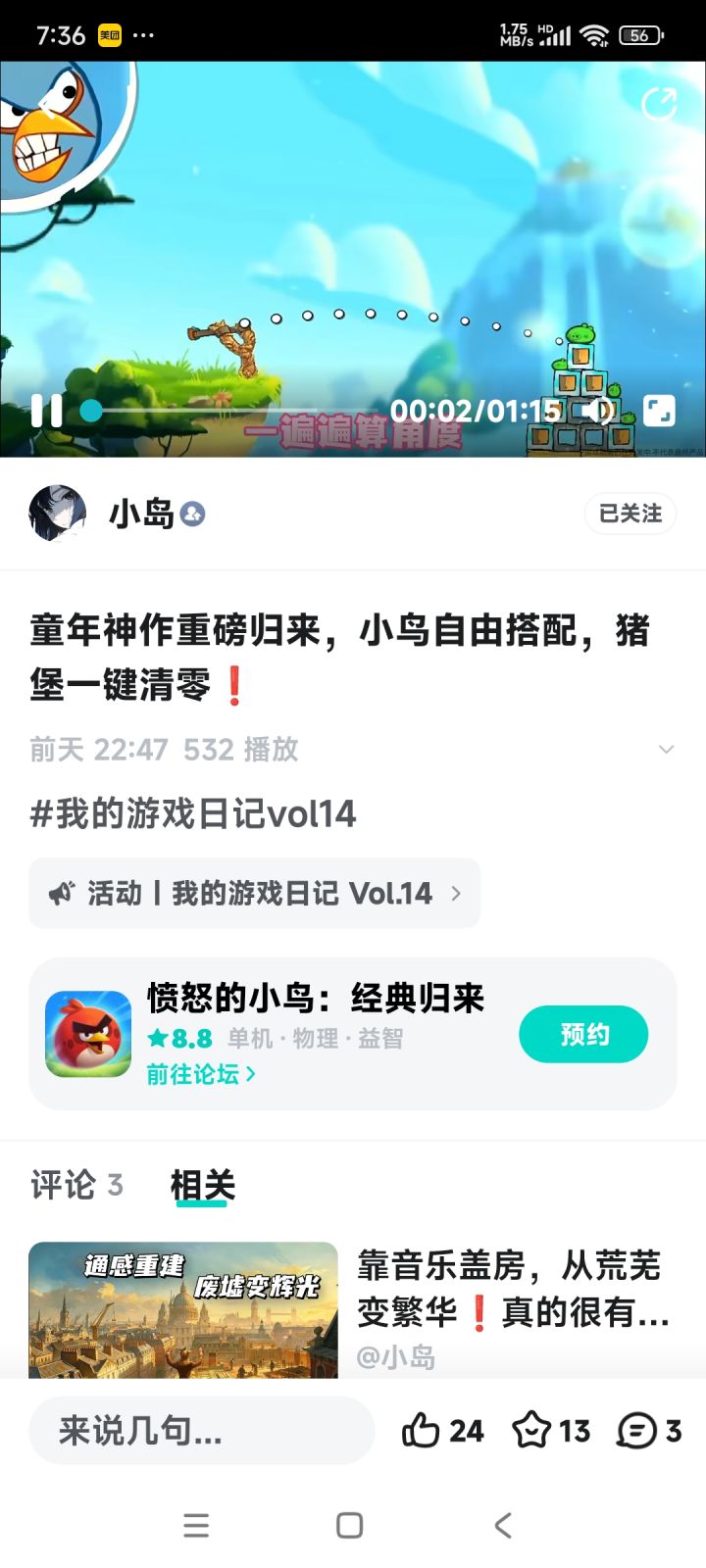Tap the mini player pause toggle
The image size is (706, 1568).
[x=48, y=413]
